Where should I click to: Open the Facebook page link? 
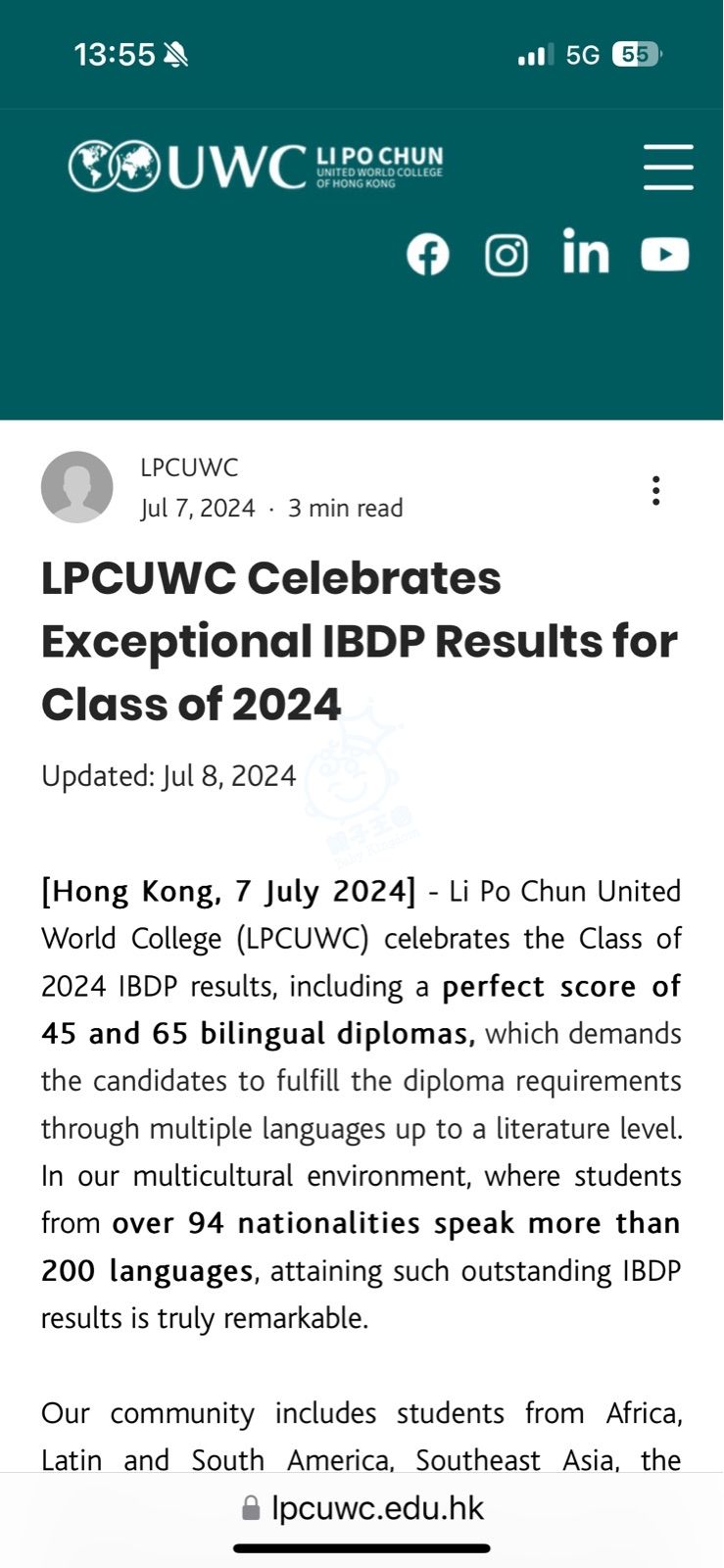(428, 255)
